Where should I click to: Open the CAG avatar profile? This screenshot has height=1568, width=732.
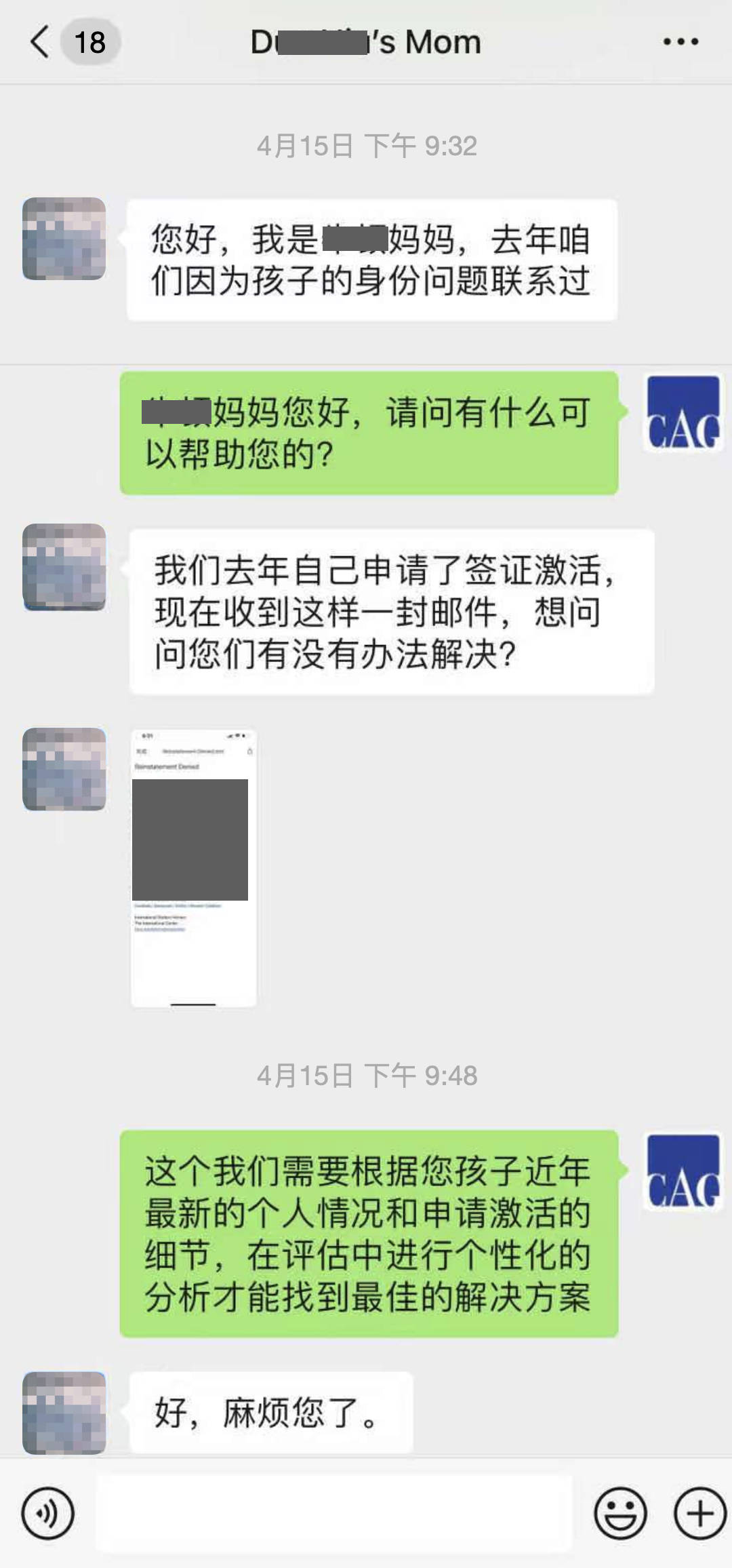tap(683, 413)
